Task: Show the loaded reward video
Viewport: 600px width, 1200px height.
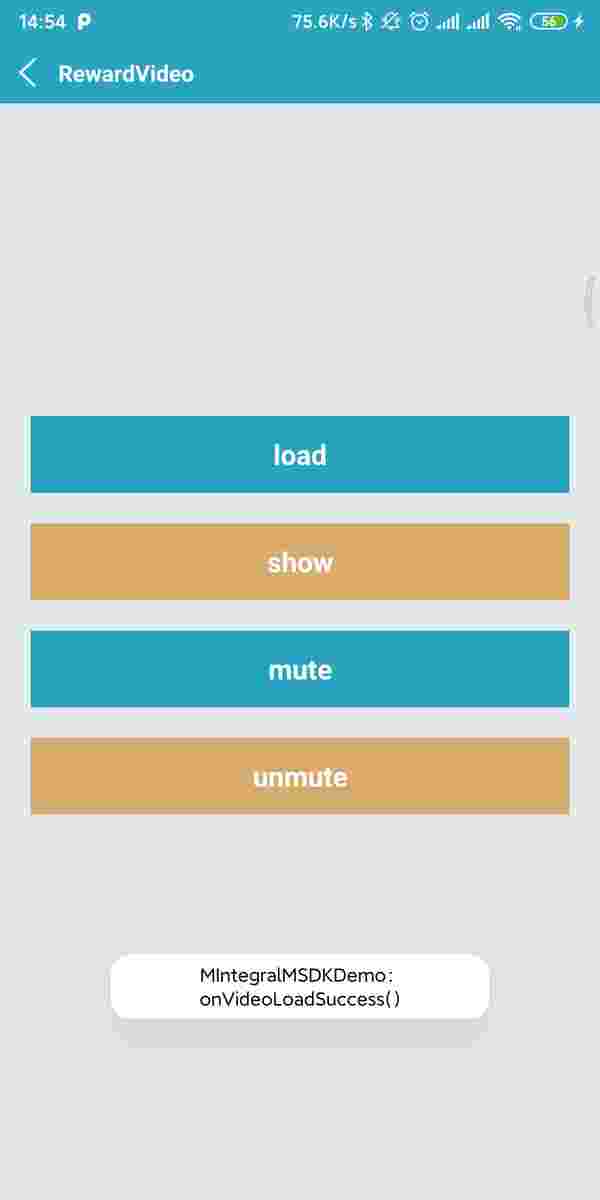Action: (300, 562)
